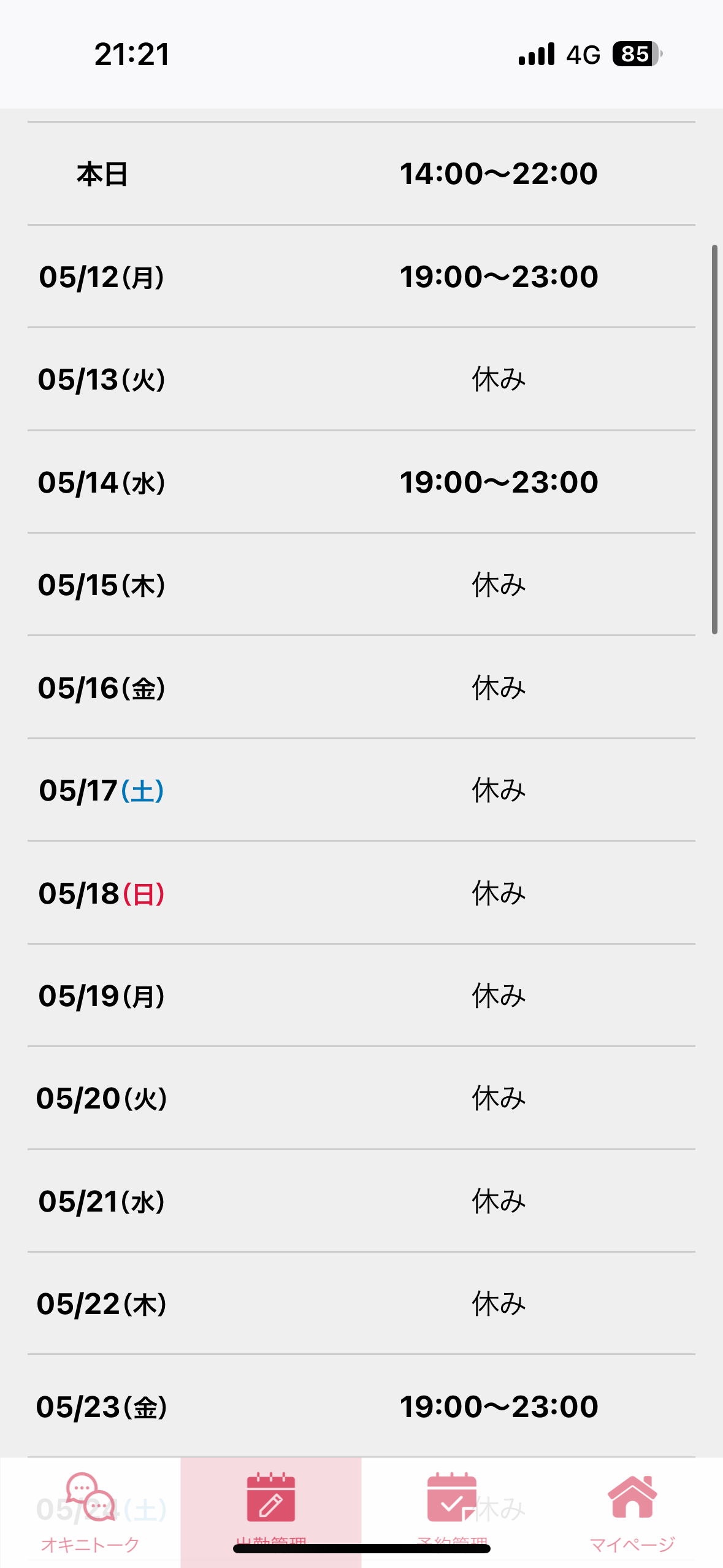Open today's 本日 shift row

[x=361, y=174]
